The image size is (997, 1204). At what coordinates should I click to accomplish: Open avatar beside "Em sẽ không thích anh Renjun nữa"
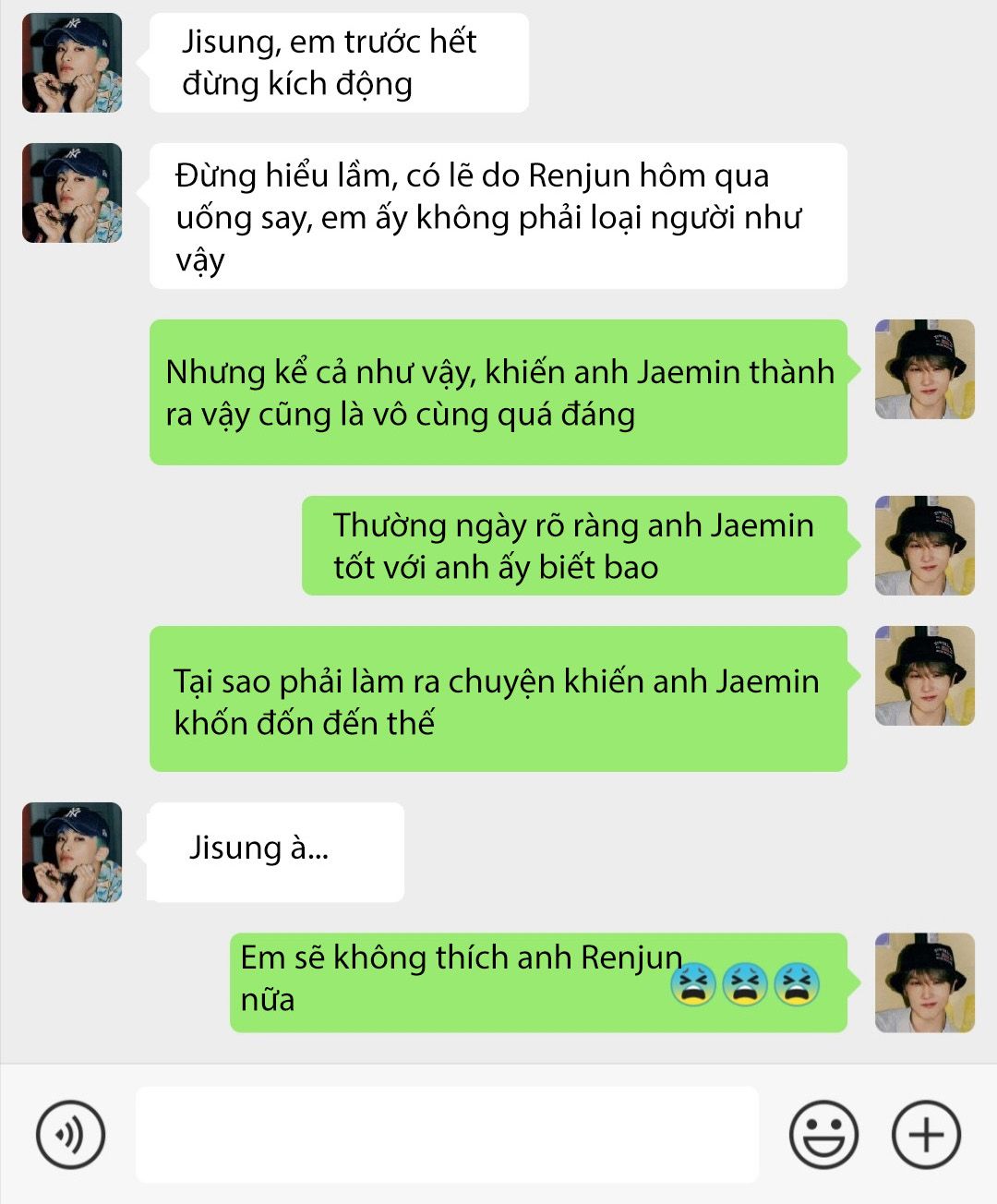925,982
